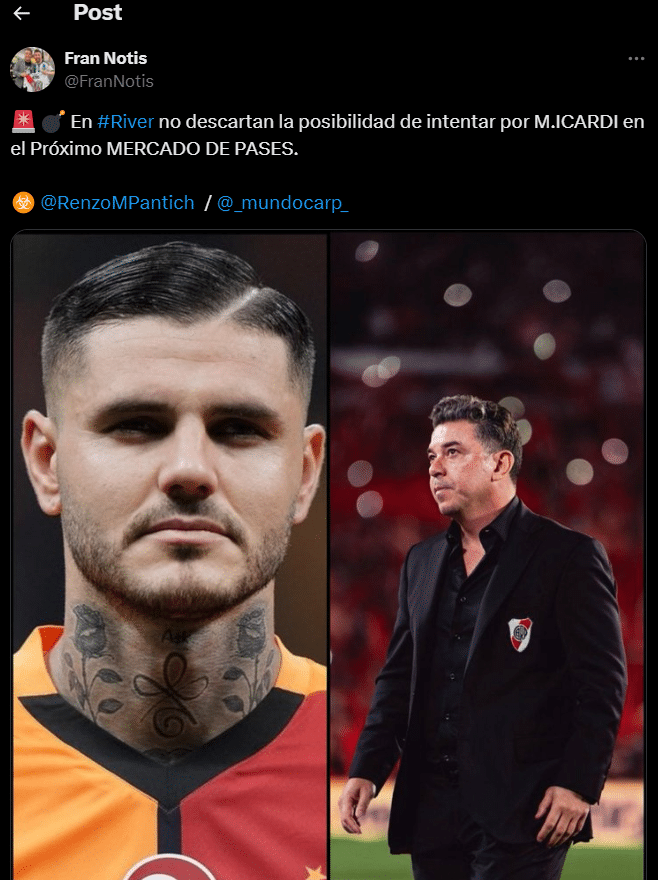Open the @RenzoMPantich mention

pyautogui.click(x=117, y=203)
